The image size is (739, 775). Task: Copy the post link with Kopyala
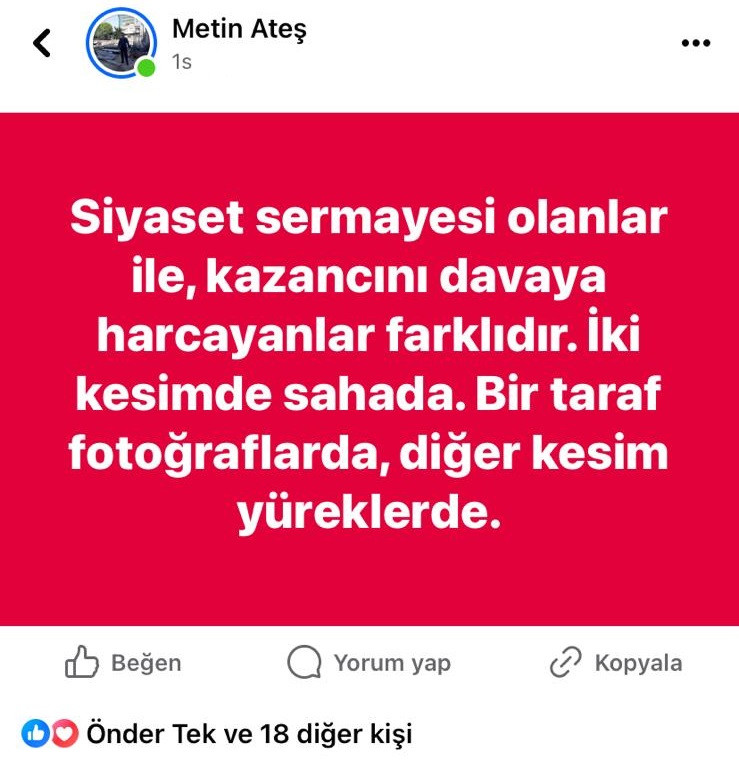coord(616,662)
